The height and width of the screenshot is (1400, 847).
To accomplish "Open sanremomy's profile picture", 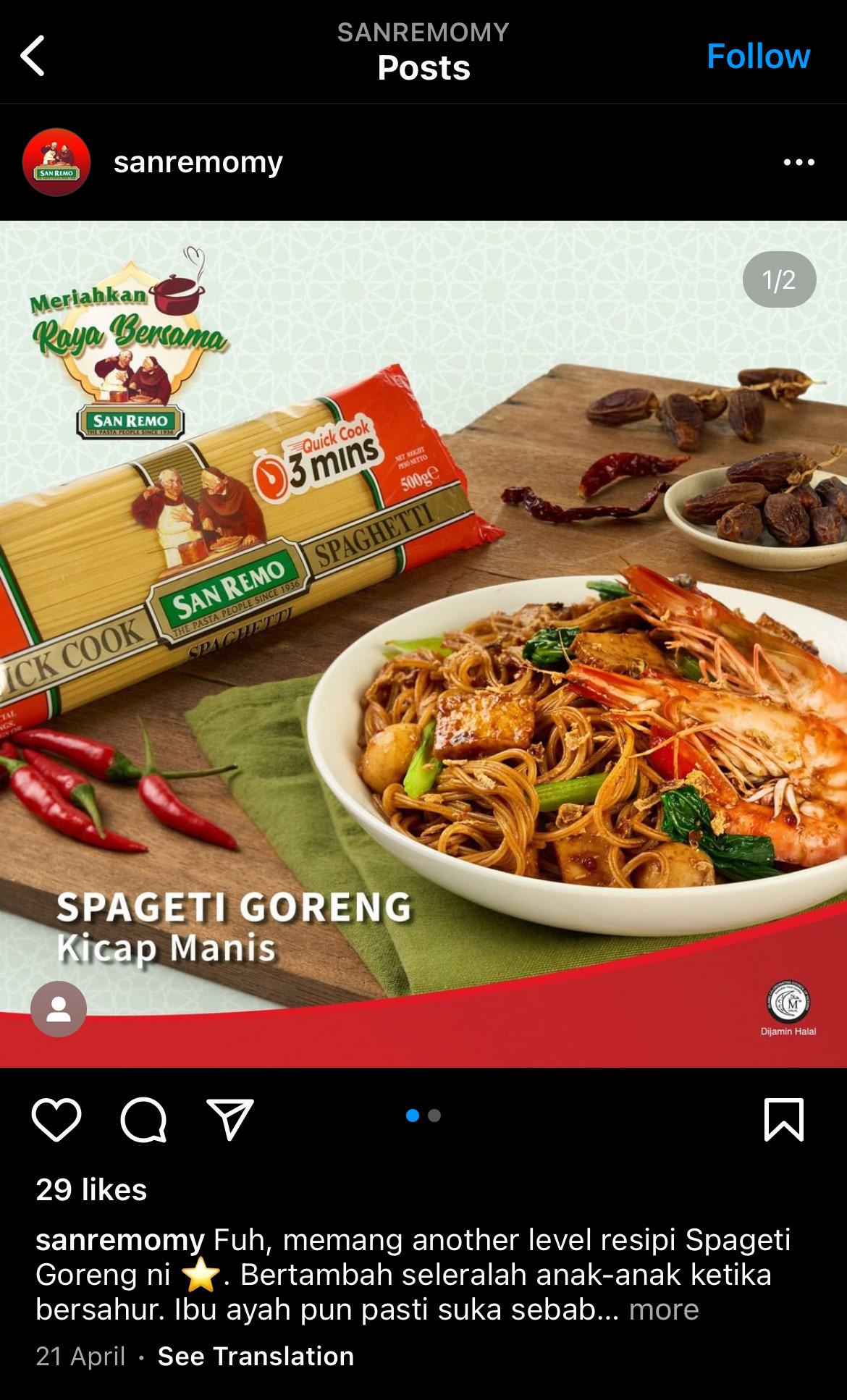I will (56, 162).
